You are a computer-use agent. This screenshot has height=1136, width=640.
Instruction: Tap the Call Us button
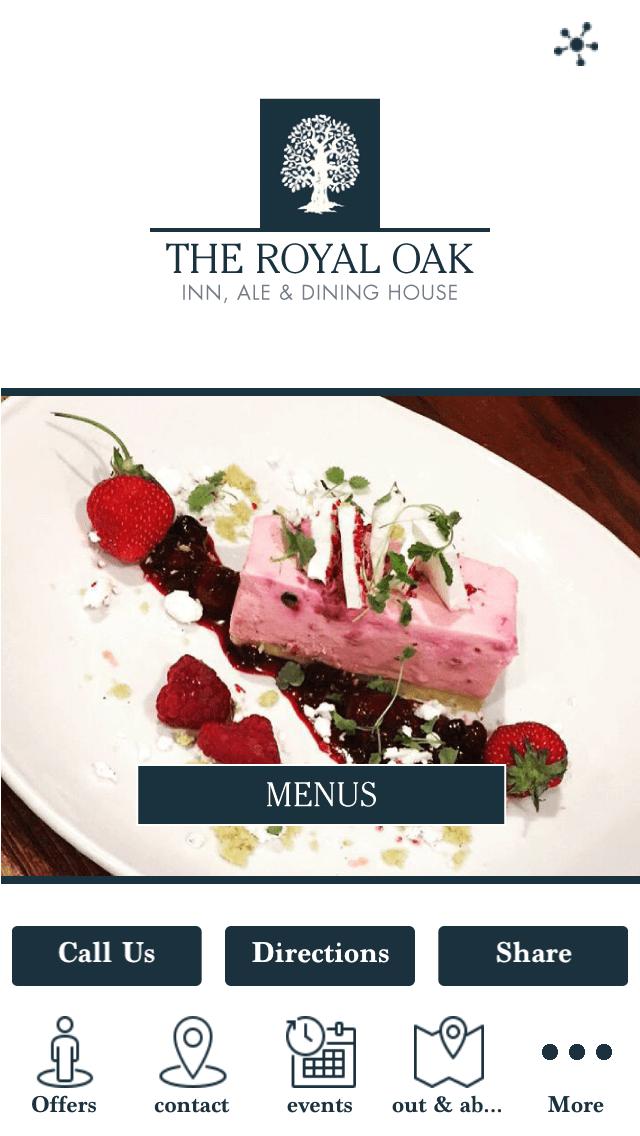click(x=107, y=955)
